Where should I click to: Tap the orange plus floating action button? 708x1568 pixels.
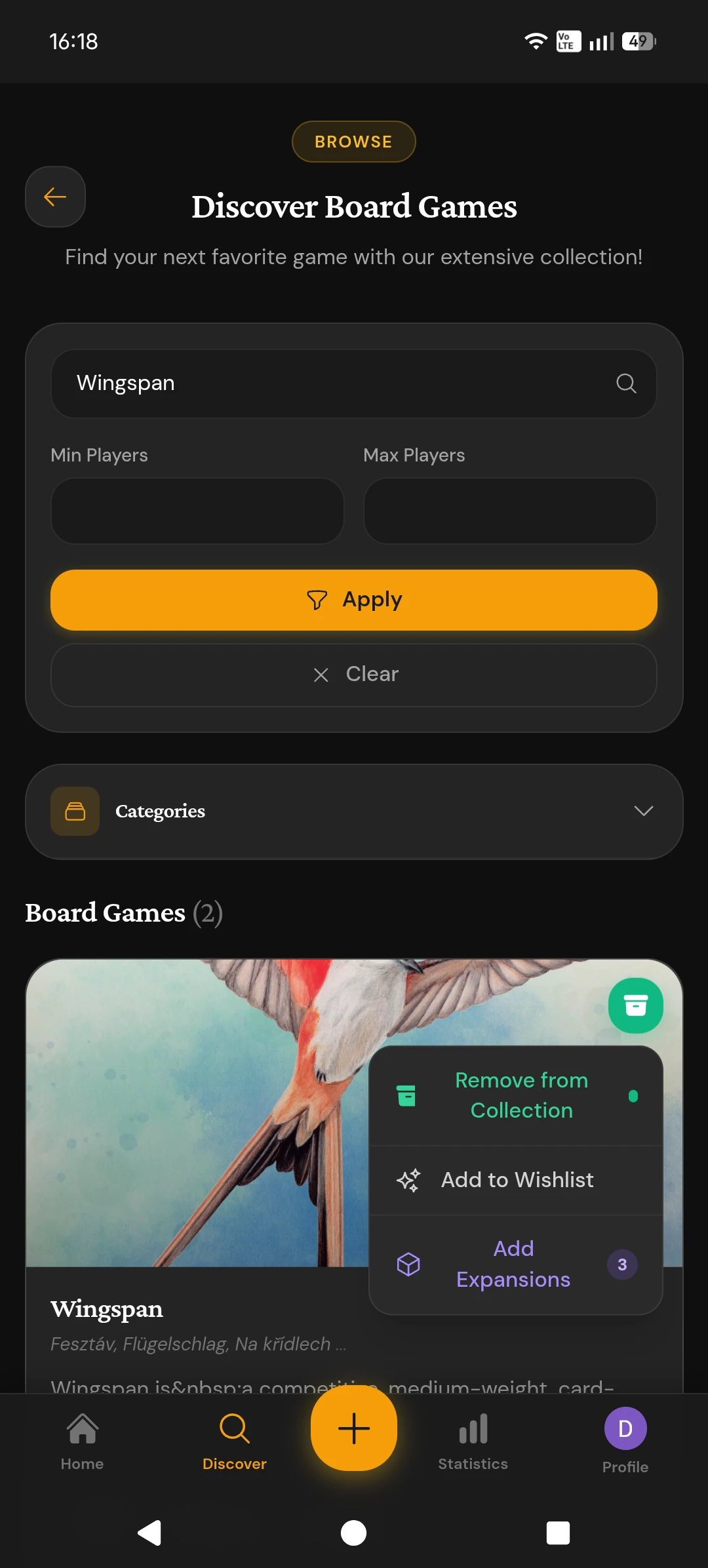[353, 1429]
